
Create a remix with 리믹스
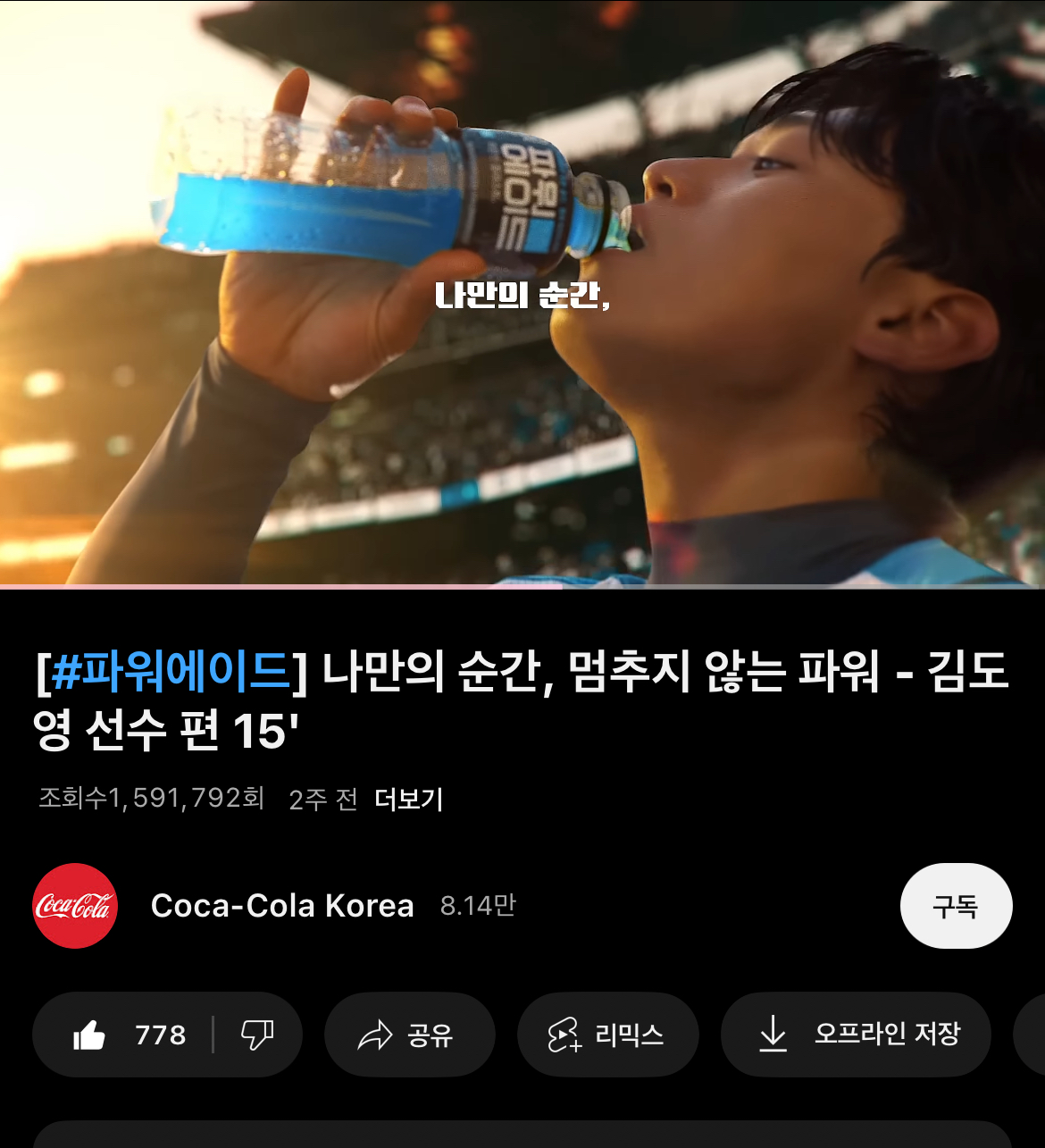(x=607, y=1035)
